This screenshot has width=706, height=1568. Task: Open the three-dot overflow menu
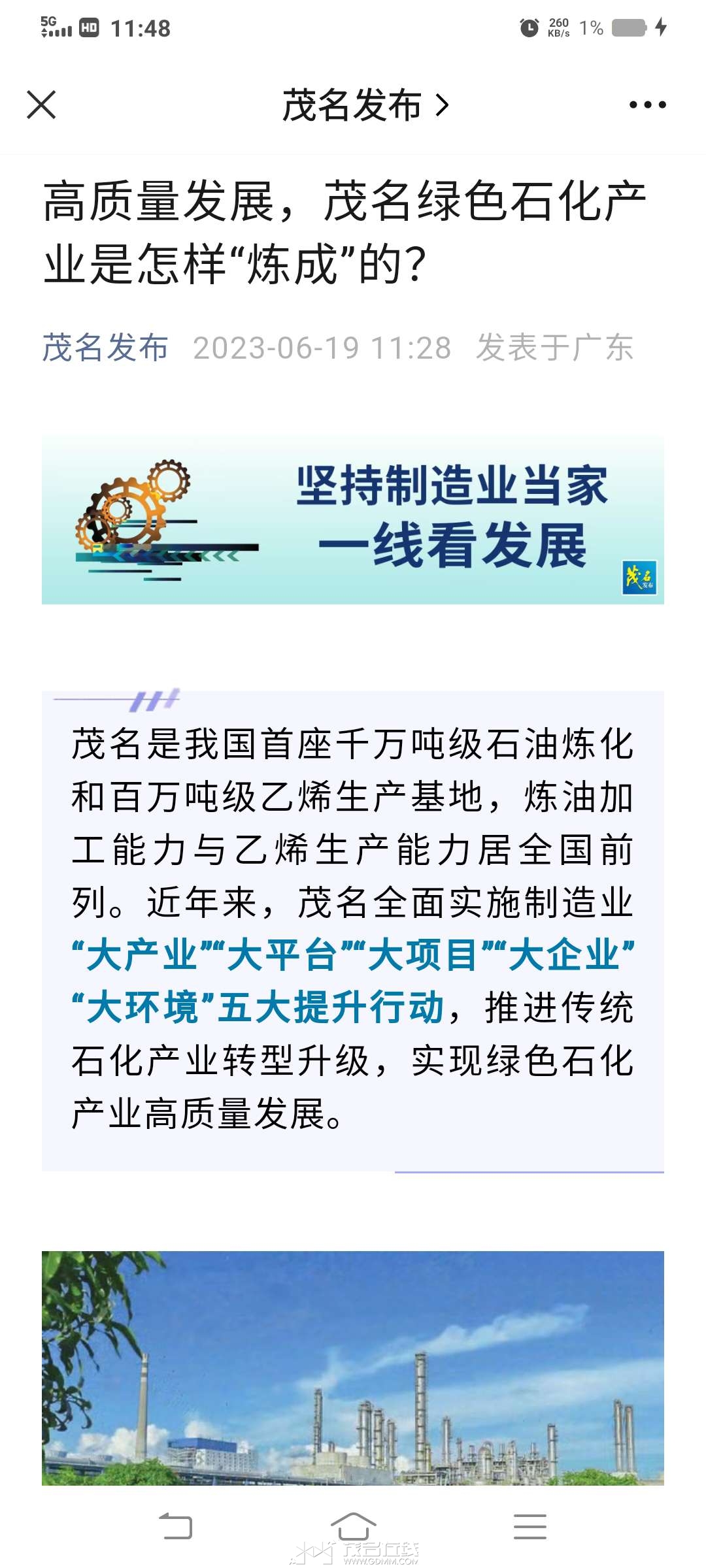647,105
